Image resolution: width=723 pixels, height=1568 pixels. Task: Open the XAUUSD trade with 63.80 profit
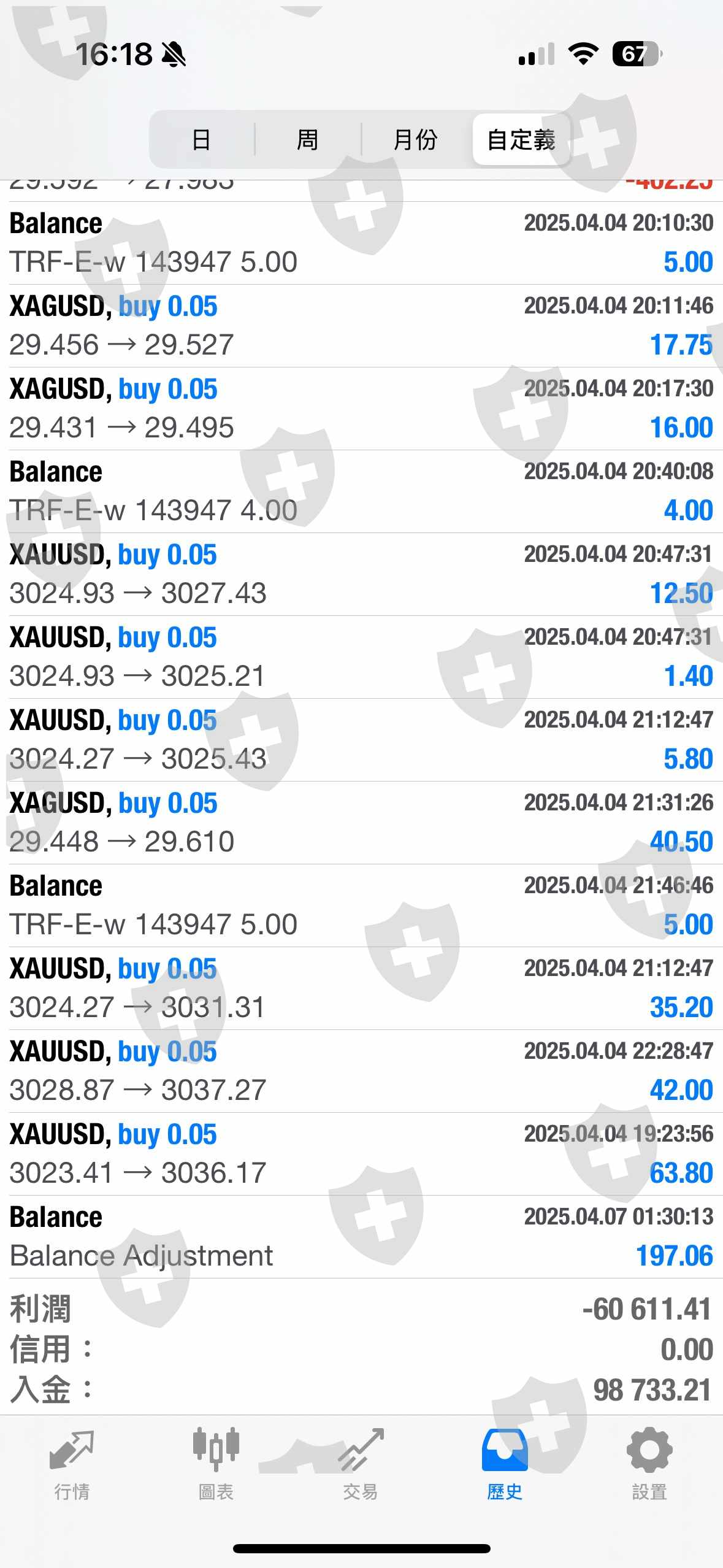[x=361, y=1154]
